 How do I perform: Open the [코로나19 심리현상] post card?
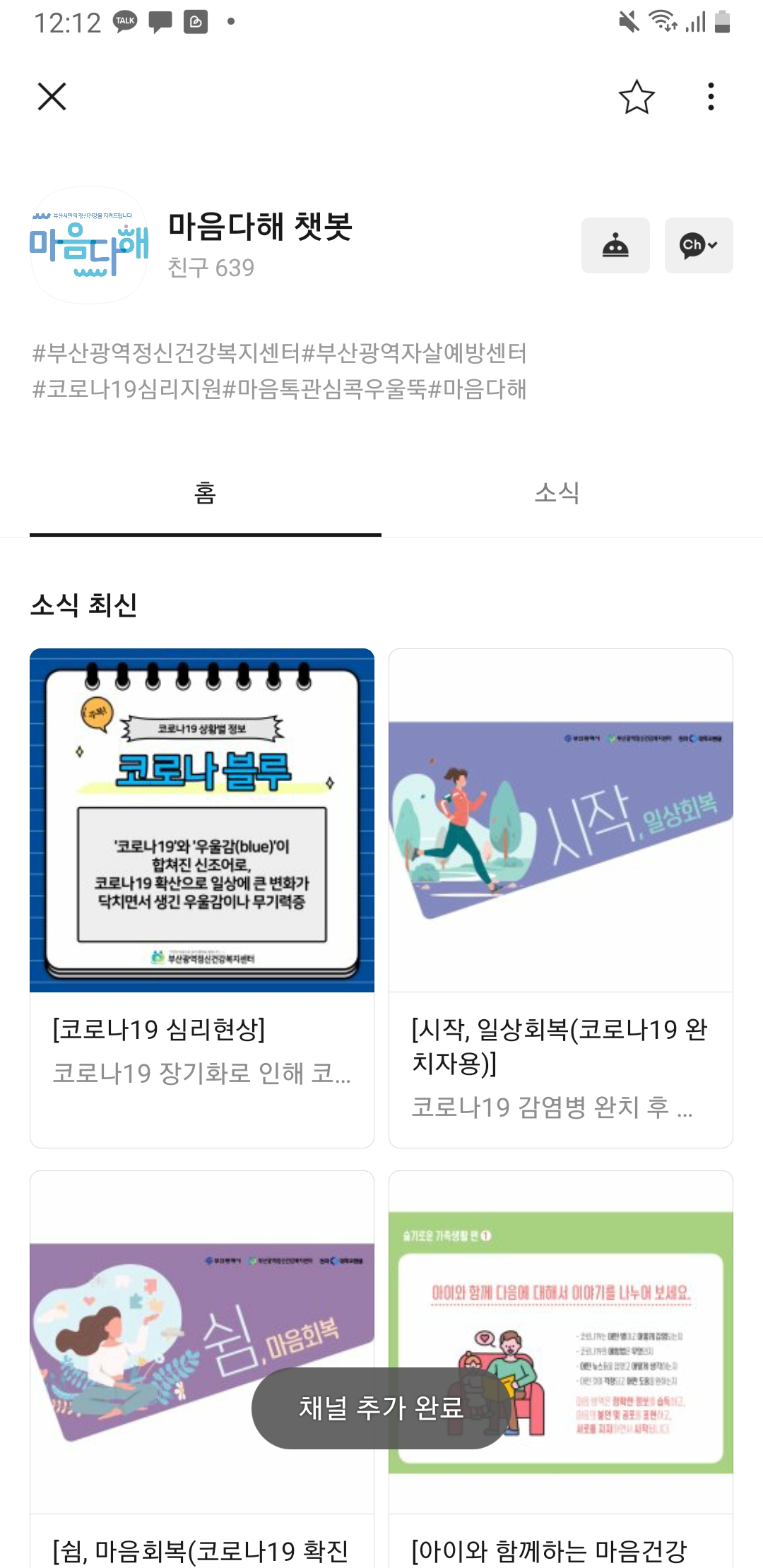coord(202,897)
